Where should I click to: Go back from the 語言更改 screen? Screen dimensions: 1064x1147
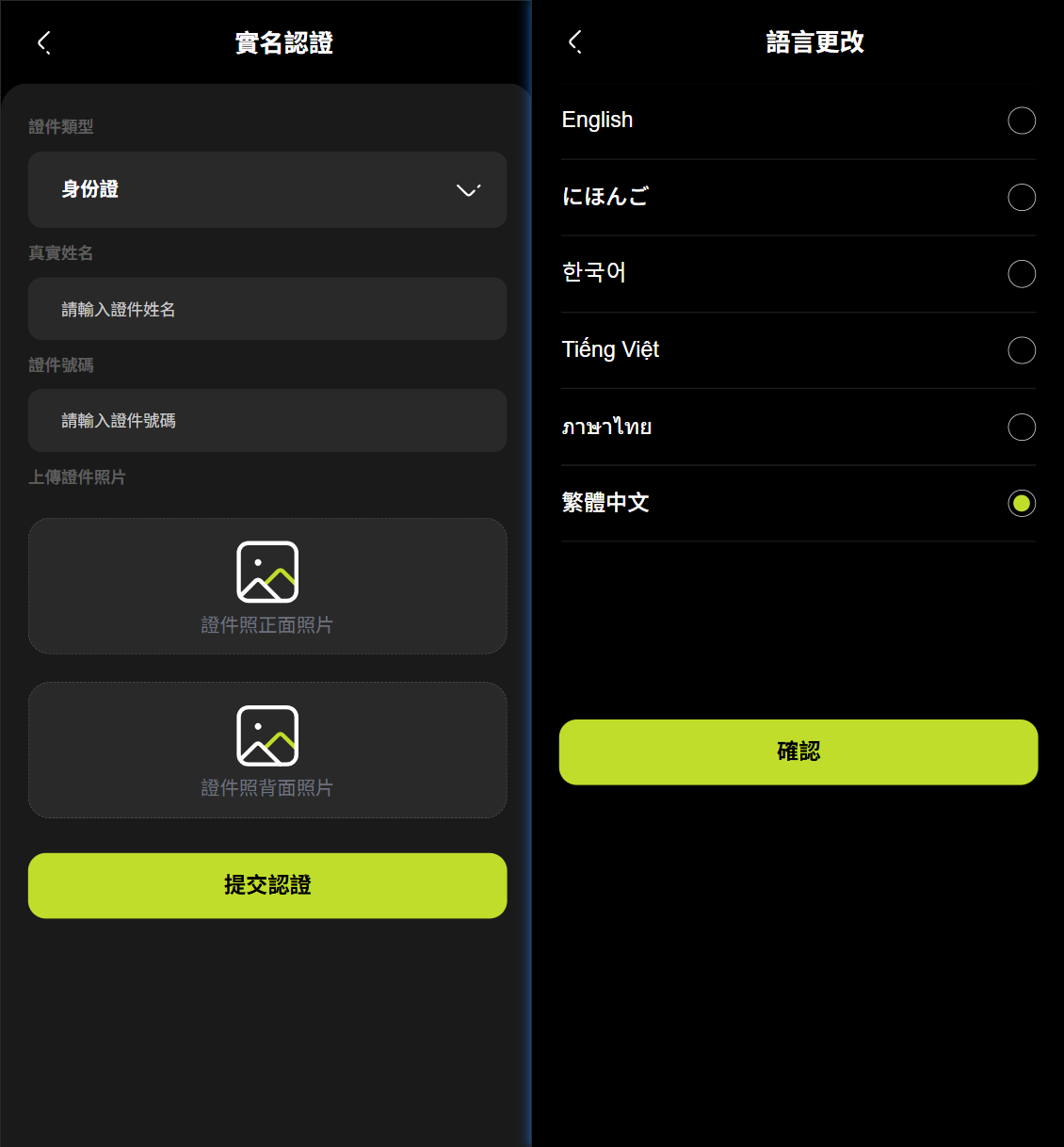575,41
